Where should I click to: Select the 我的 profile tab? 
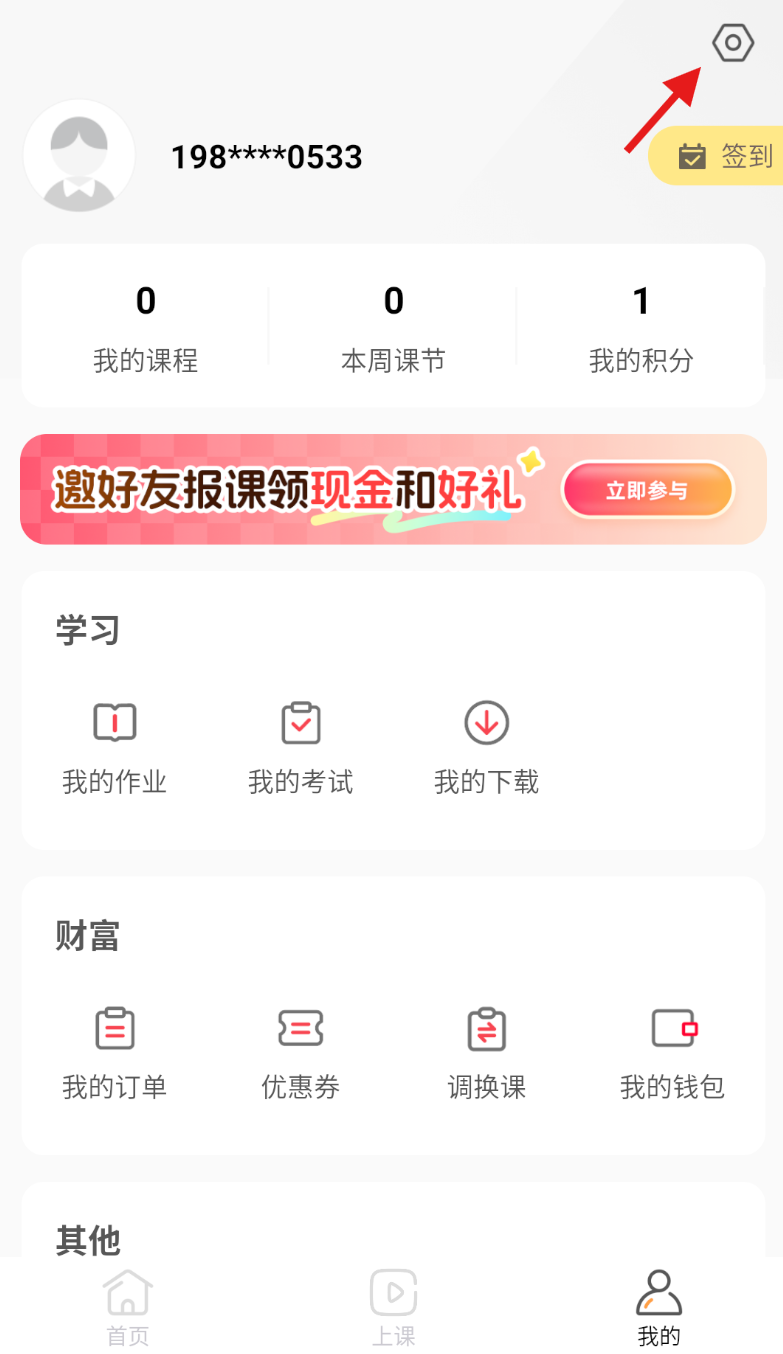659,1307
